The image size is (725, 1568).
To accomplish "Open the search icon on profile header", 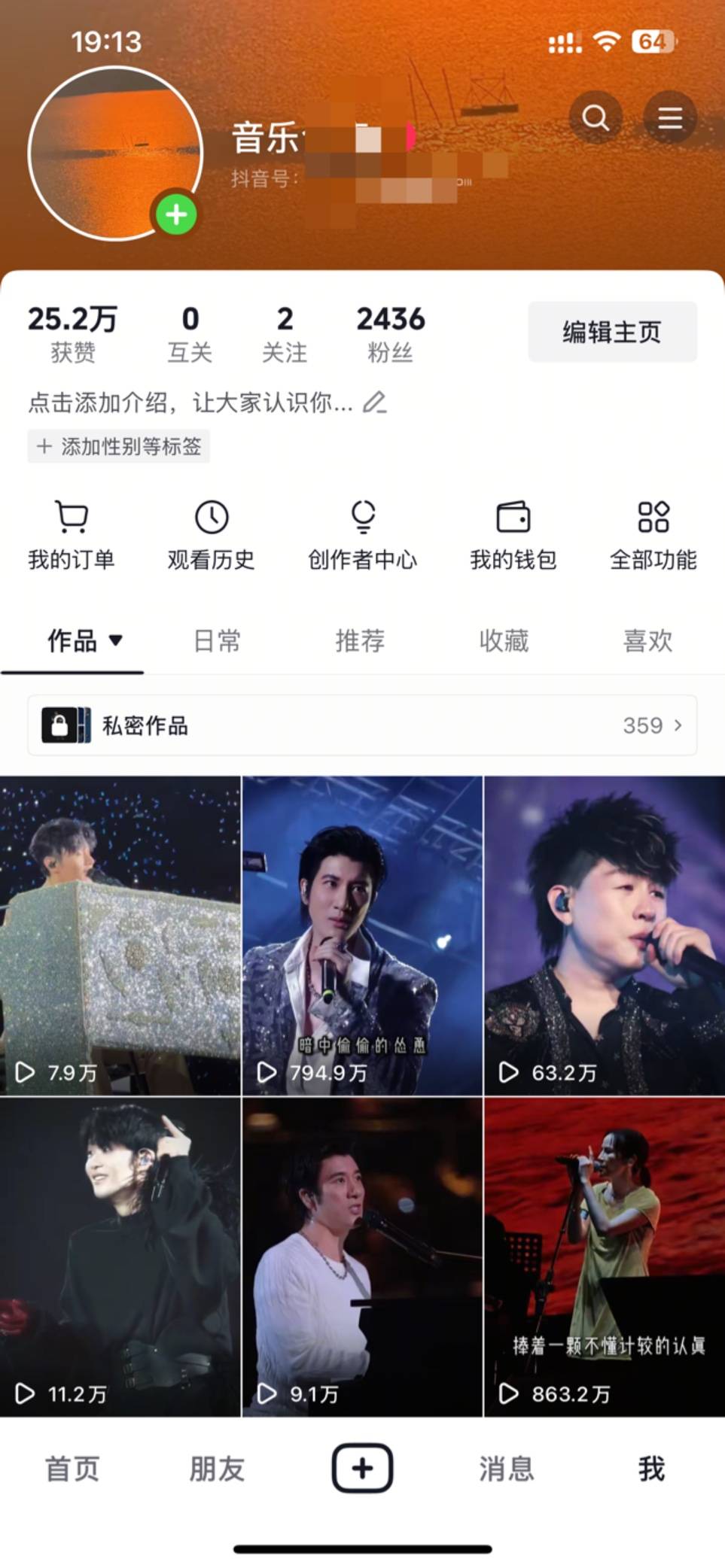I will click(x=595, y=118).
